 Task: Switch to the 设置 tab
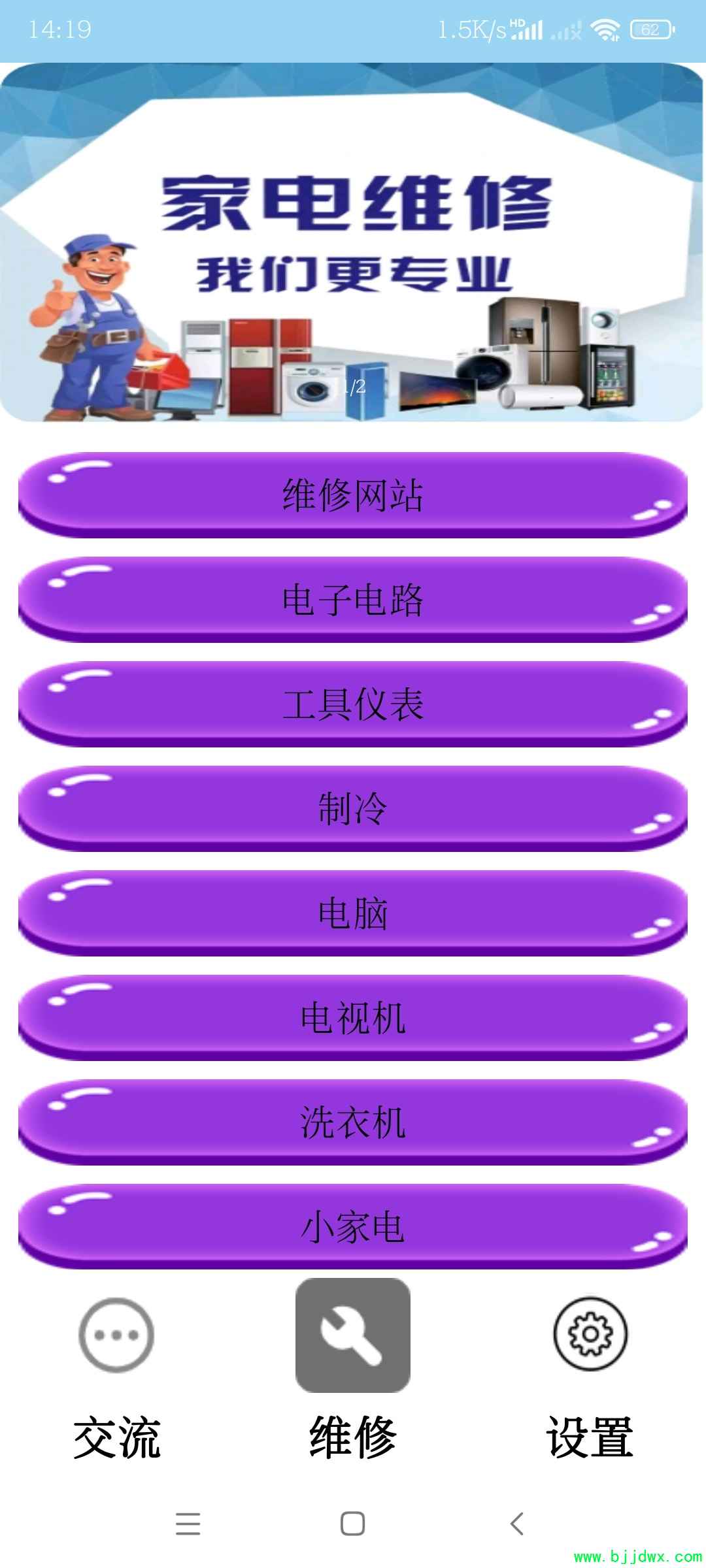590,1372
